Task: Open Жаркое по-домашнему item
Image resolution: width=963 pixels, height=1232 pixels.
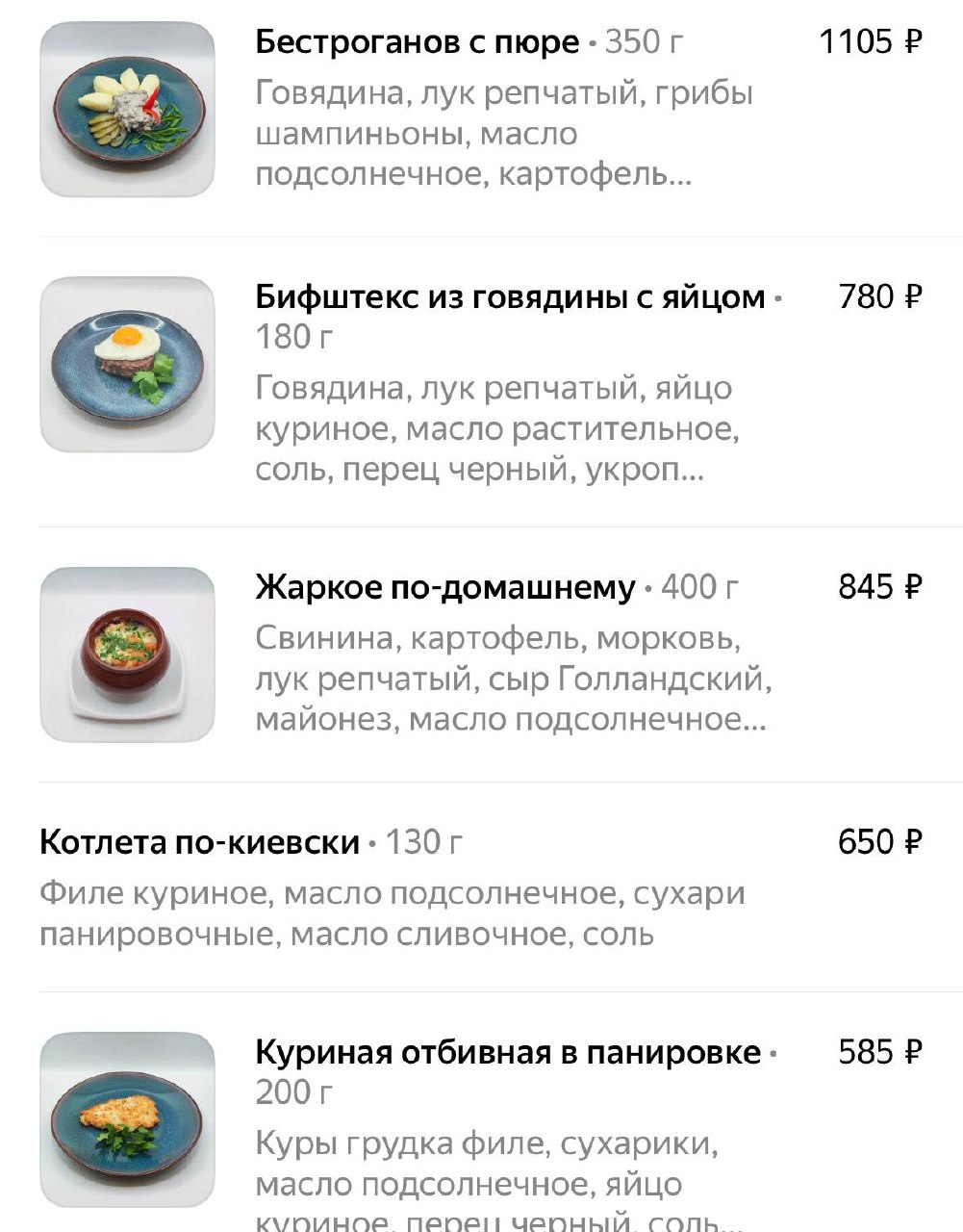Action: click(444, 587)
